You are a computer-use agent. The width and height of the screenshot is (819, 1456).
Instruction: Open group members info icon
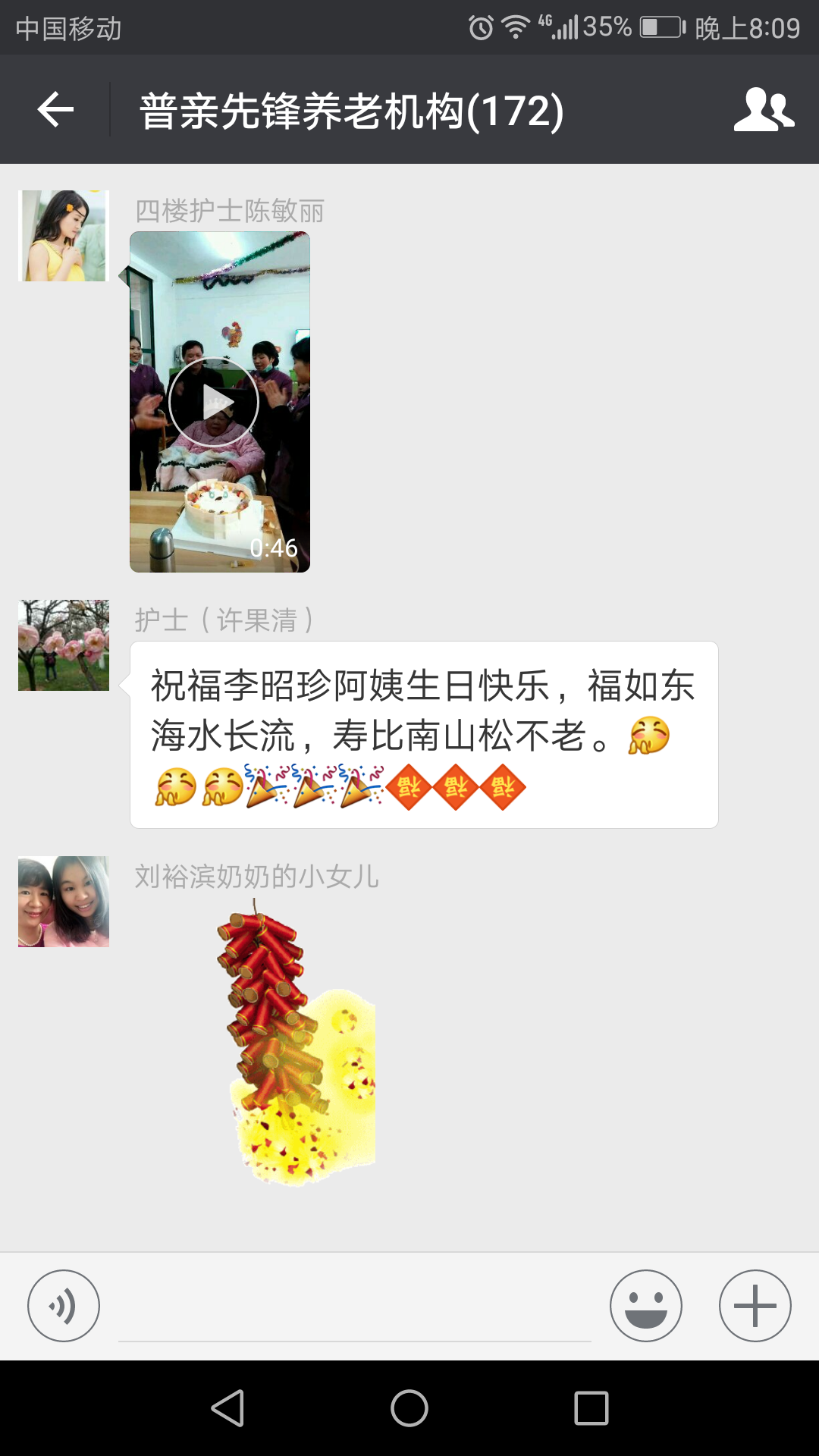coord(764,110)
